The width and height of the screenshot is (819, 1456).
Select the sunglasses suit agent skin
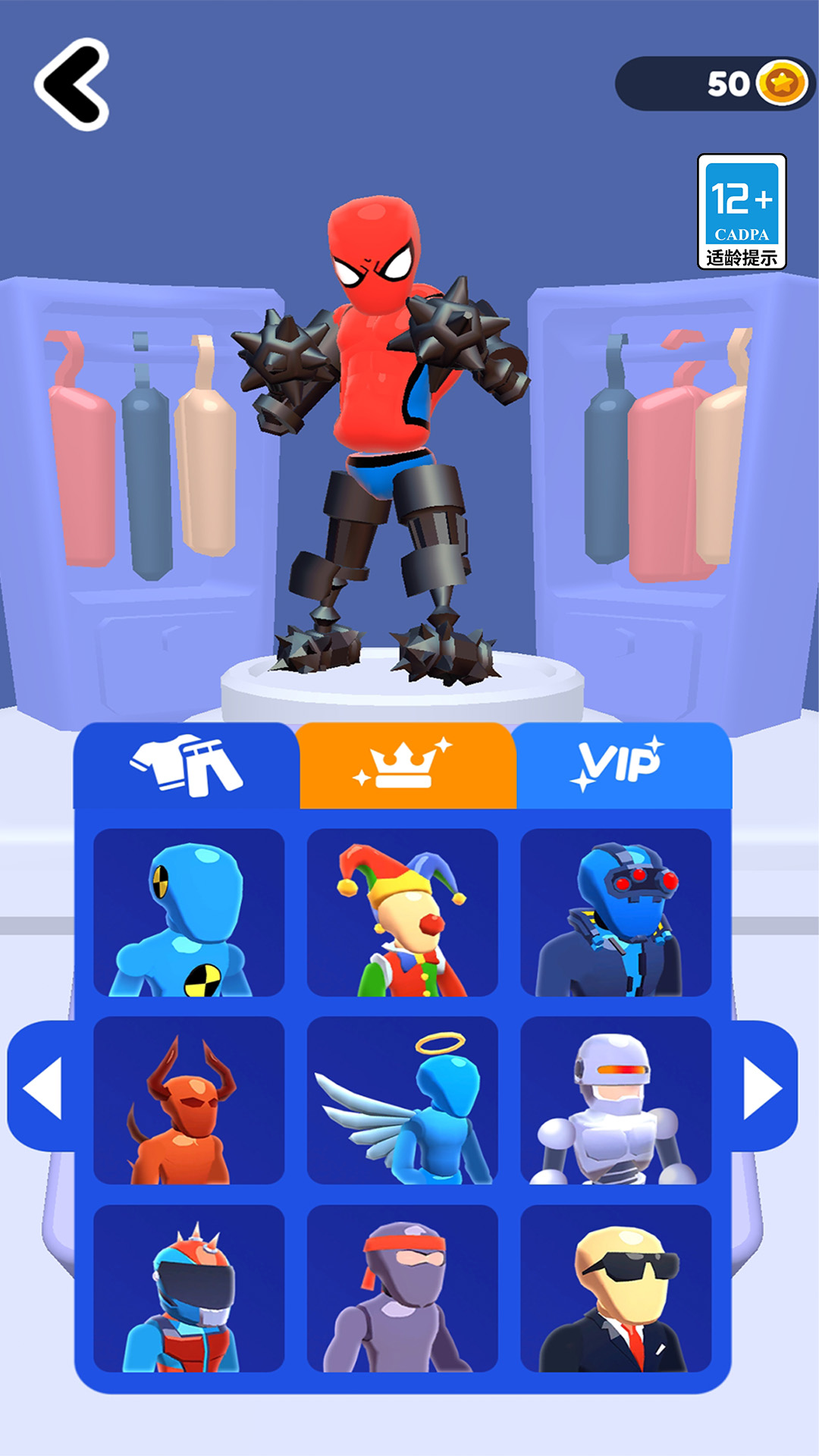(x=616, y=1288)
